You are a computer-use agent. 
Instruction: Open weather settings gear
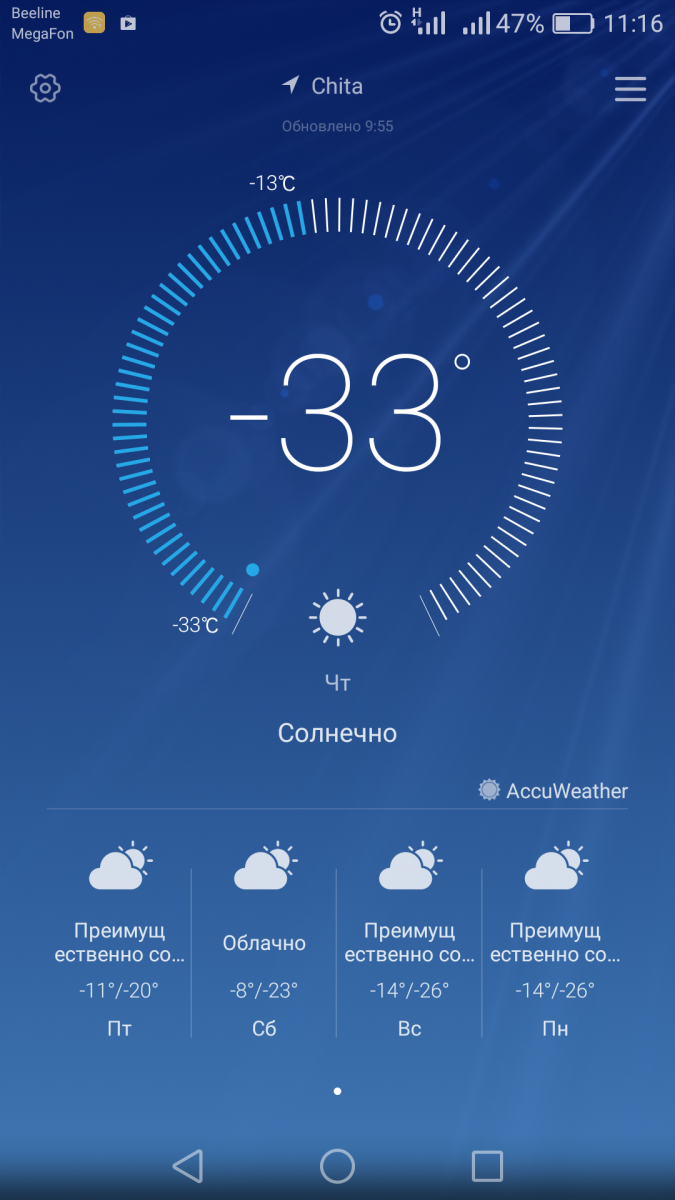coord(45,88)
